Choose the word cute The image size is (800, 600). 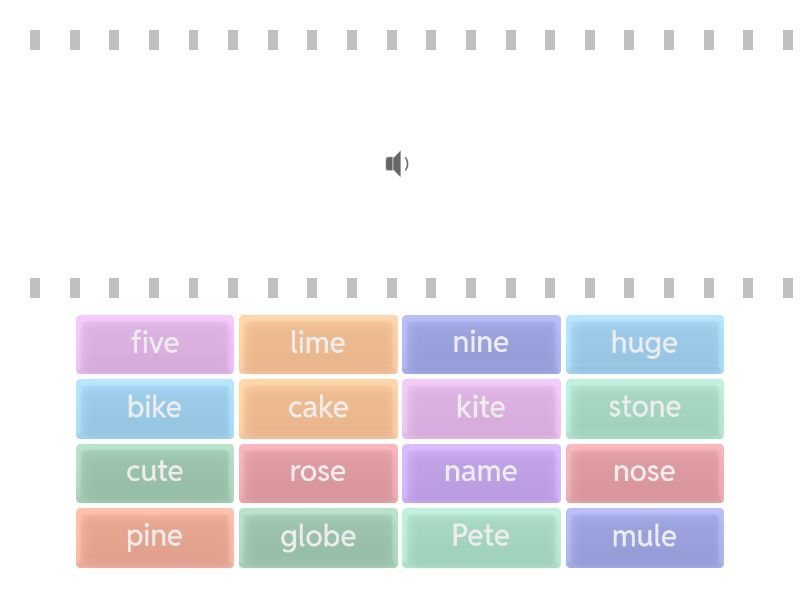tap(155, 472)
